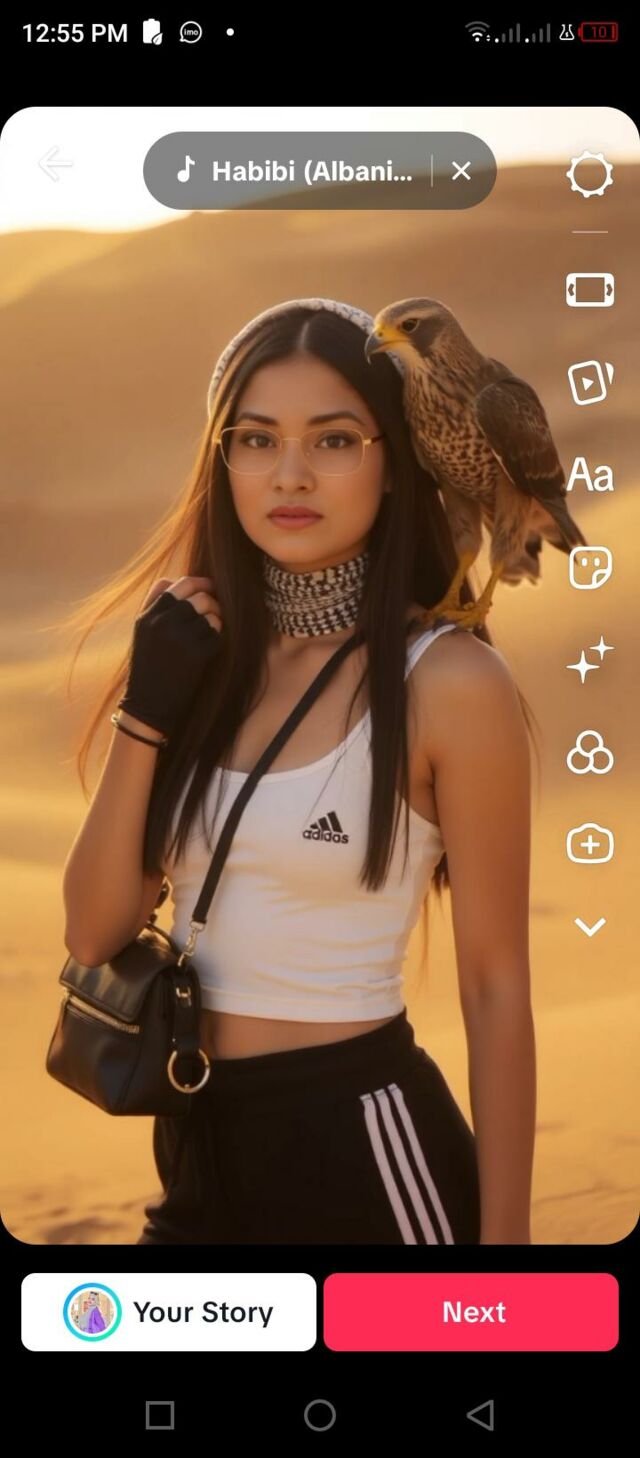Open the Habibi sound selection chip
Viewport: 640px width, 1458px height.
[295, 171]
